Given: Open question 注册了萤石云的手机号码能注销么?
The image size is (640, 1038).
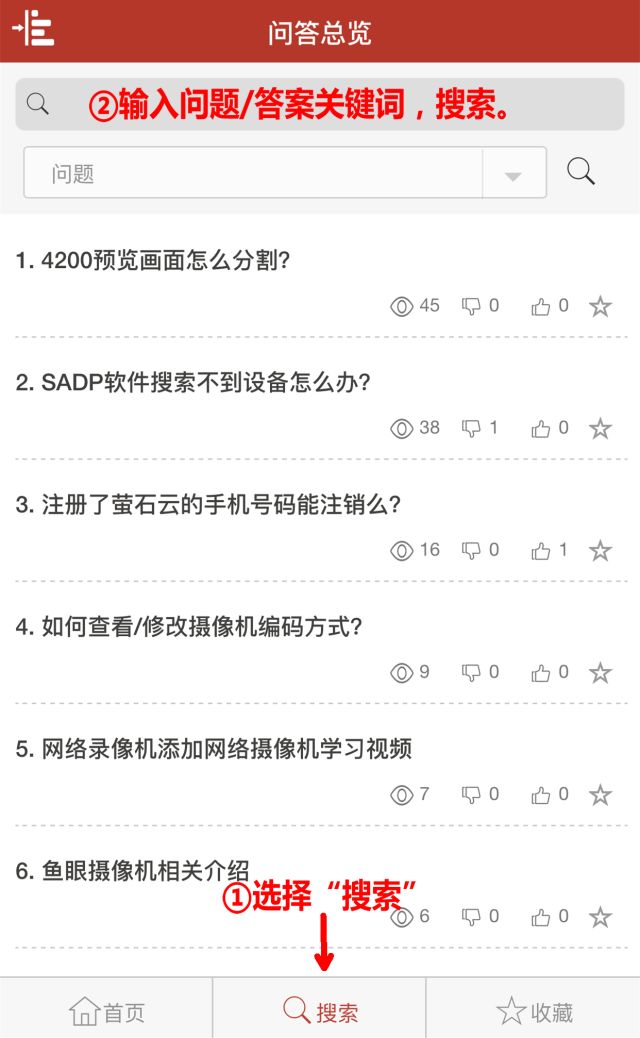Looking at the screenshot, I should point(208,505).
